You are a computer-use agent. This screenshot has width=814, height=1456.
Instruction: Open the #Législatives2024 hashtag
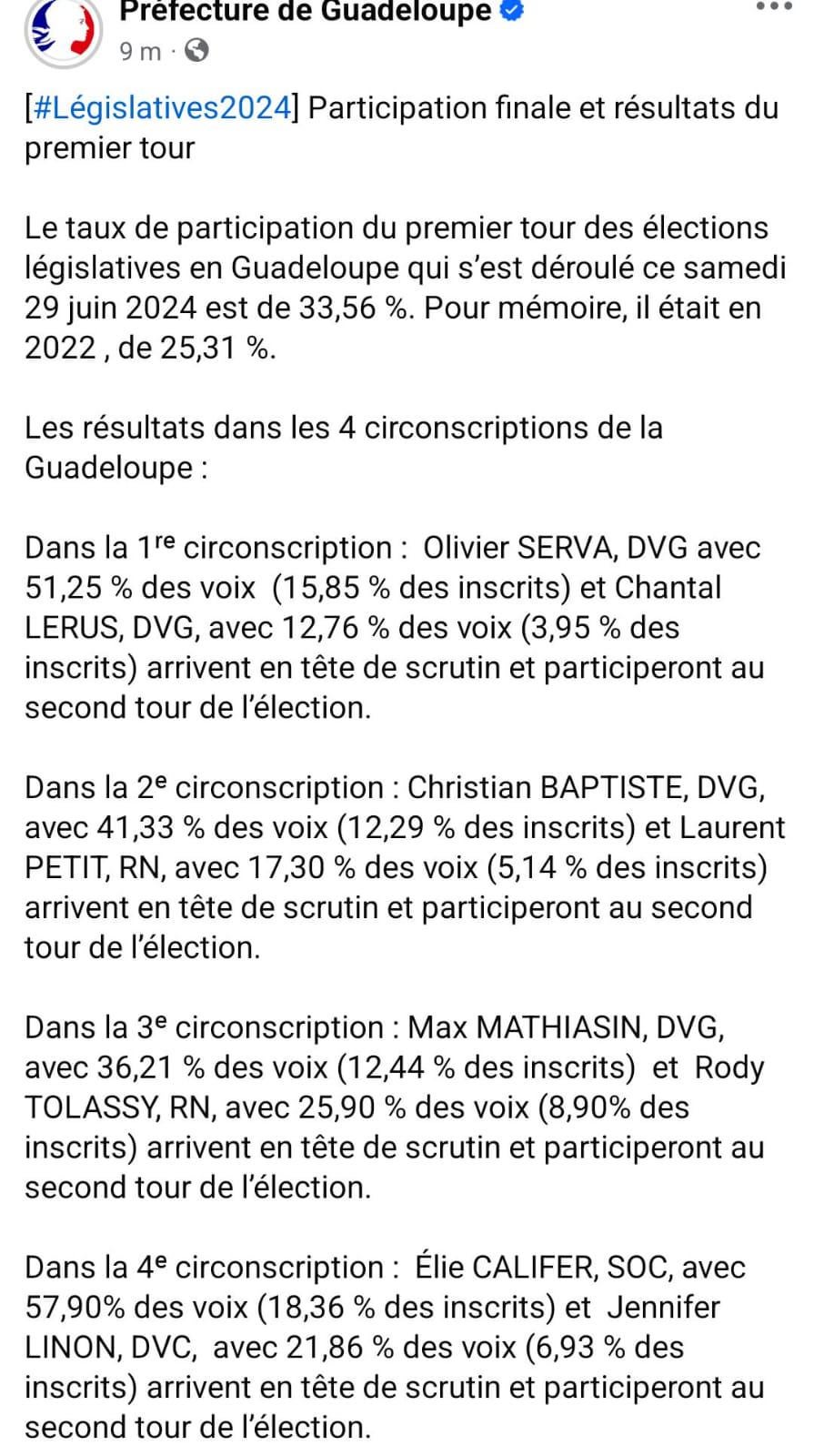pos(161,108)
